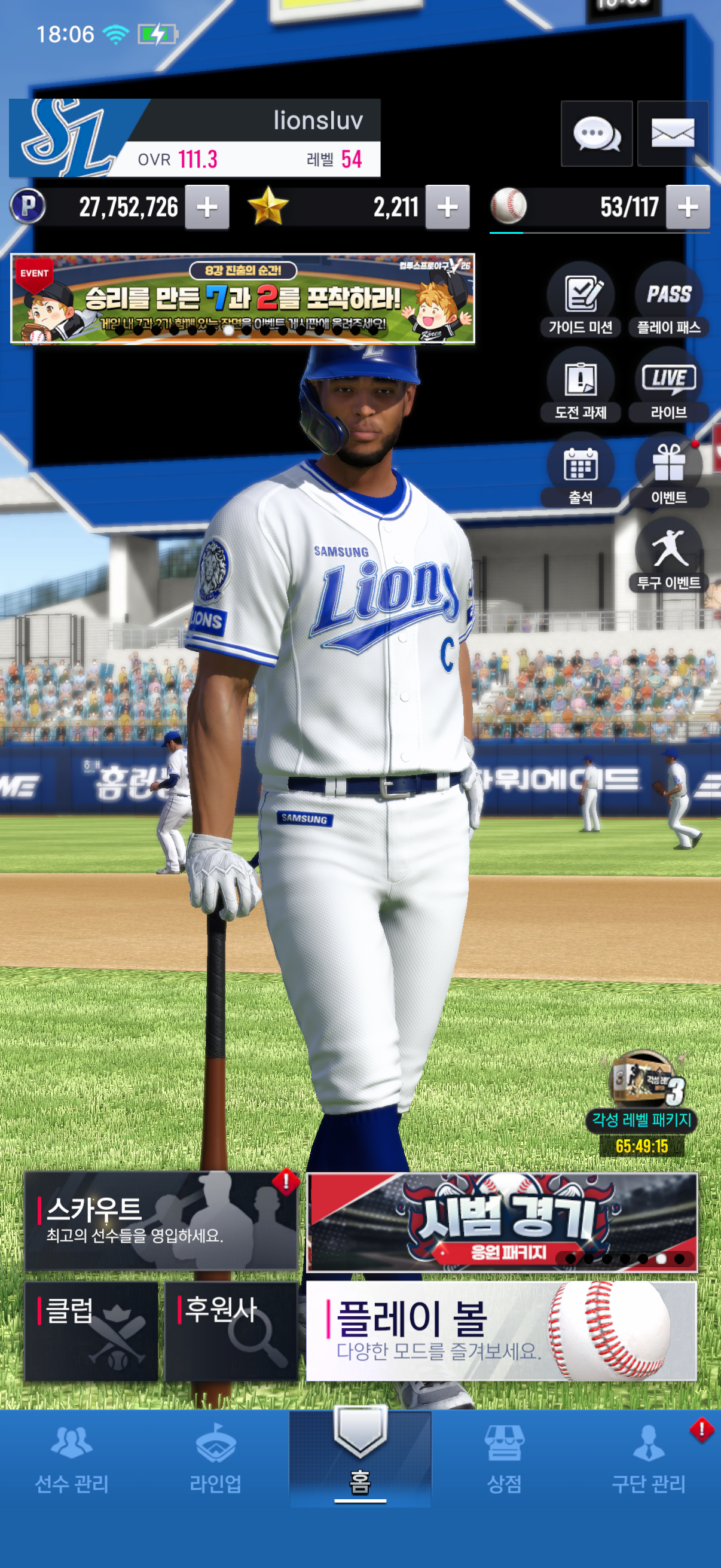Open the chat speech-bubble icon
The width and height of the screenshot is (721, 1568).
click(x=596, y=133)
